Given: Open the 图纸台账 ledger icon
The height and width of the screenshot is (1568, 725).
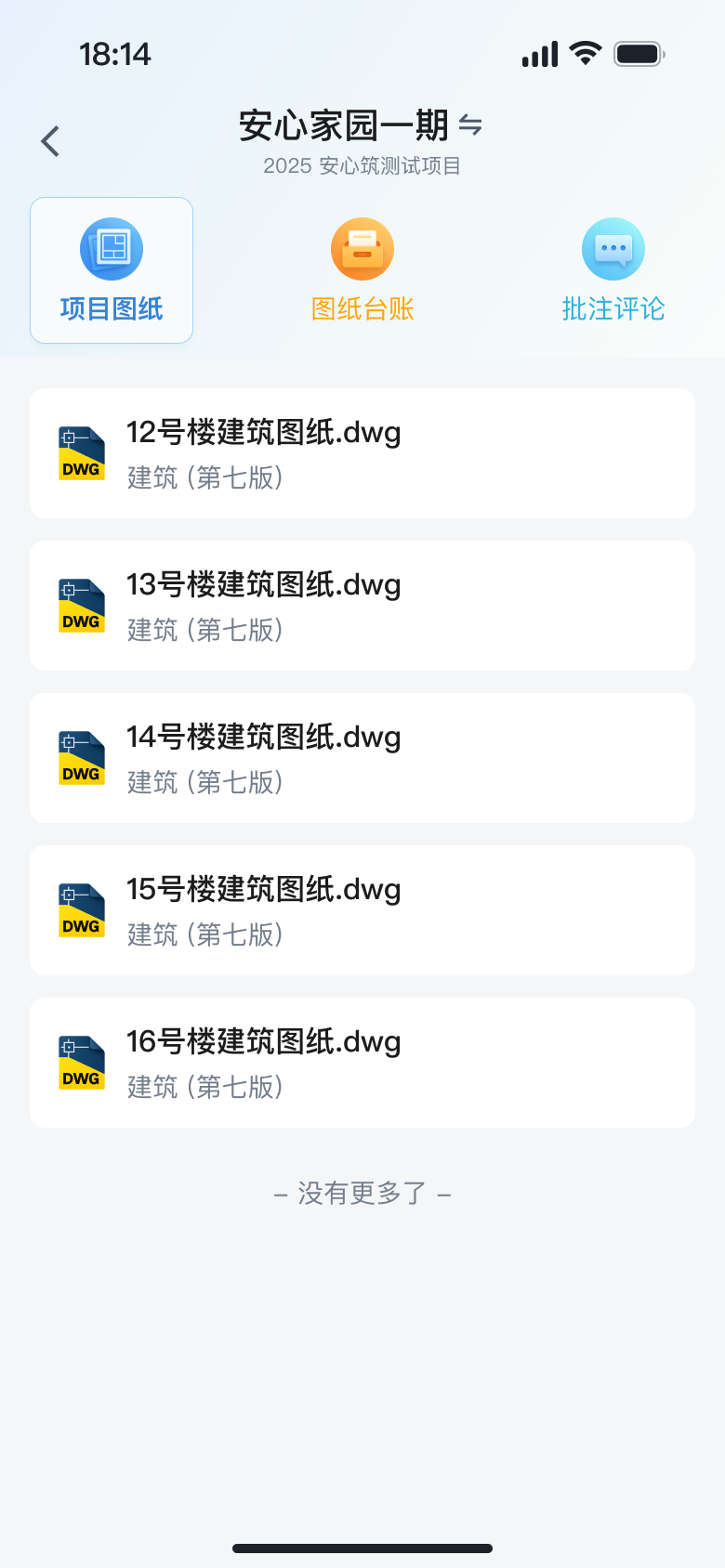Looking at the screenshot, I should 362,248.
